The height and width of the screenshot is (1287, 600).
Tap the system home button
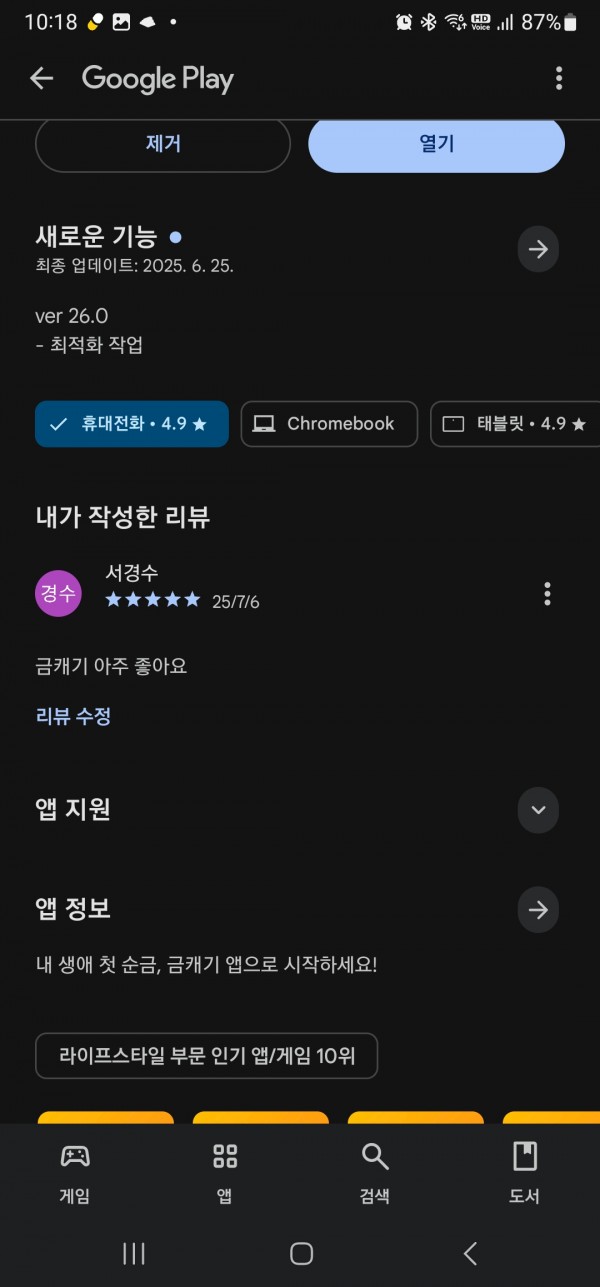pyautogui.click(x=301, y=1253)
